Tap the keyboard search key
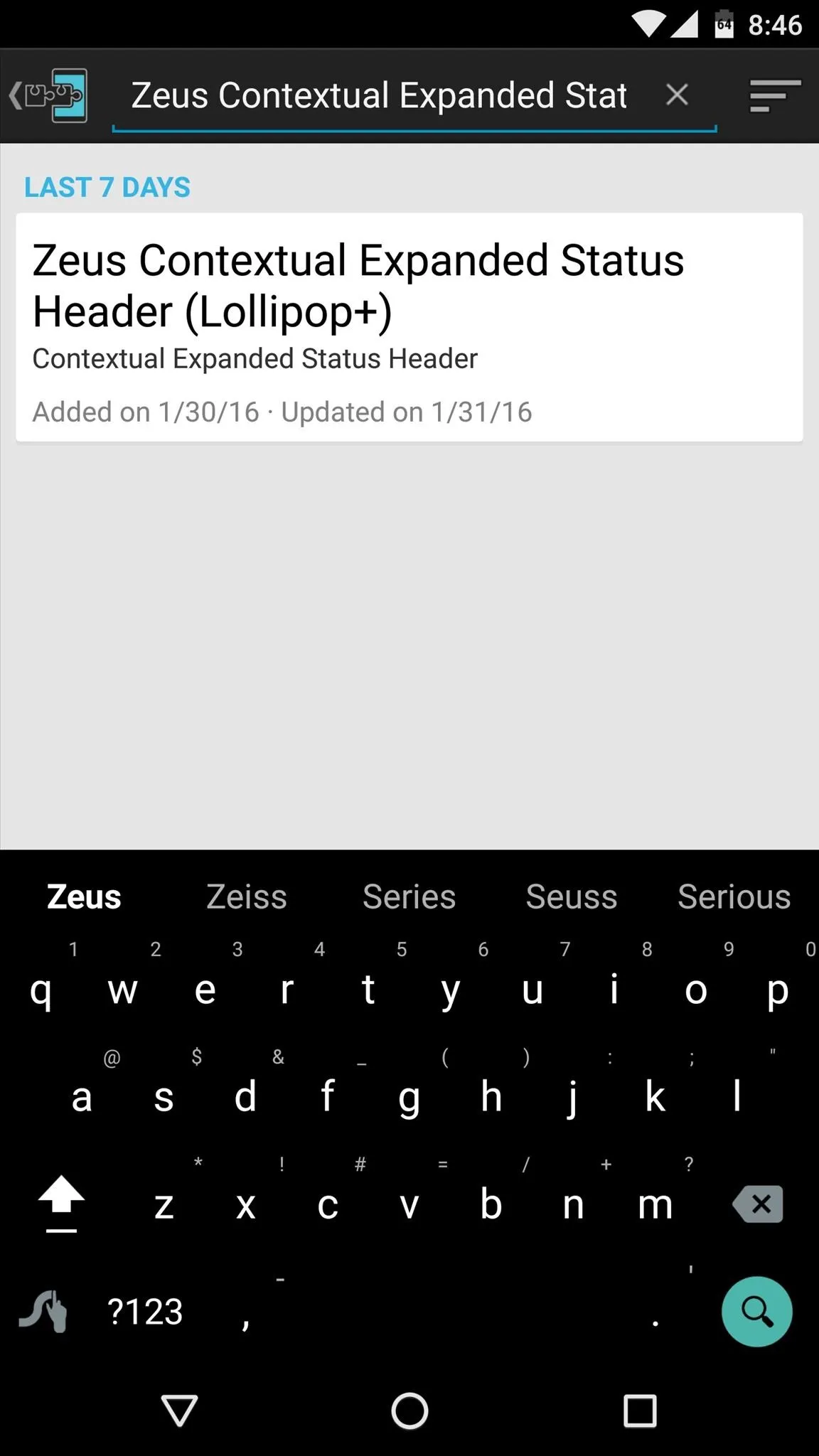819x1456 pixels. (x=756, y=1311)
